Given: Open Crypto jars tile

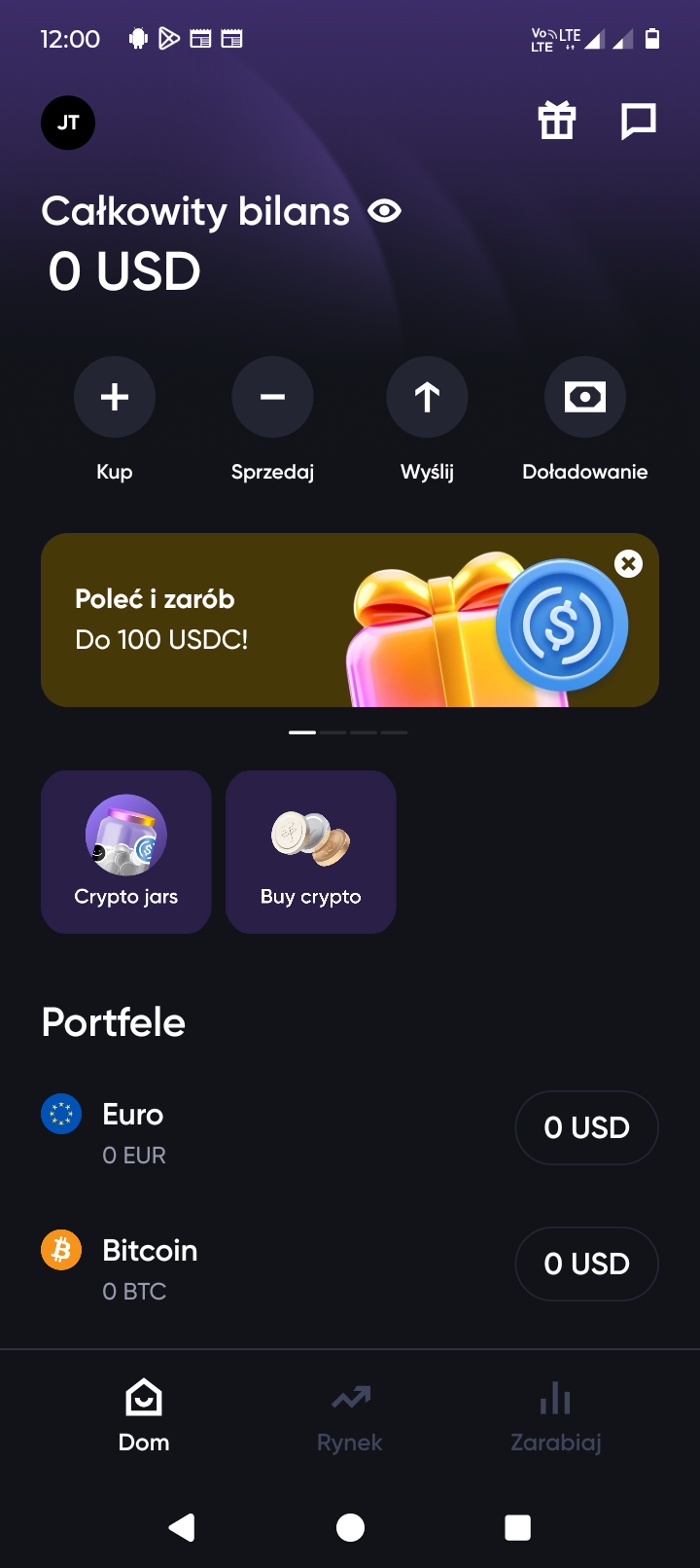Looking at the screenshot, I should (x=126, y=851).
